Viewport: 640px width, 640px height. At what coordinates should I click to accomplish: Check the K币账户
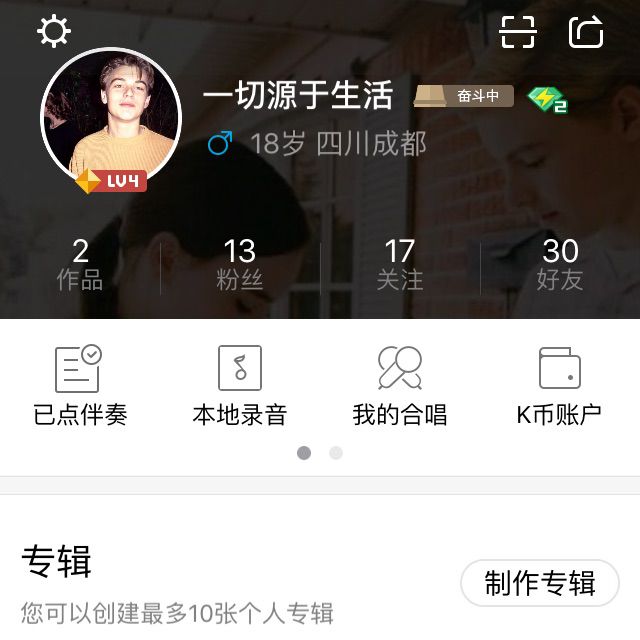pyautogui.click(x=560, y=386)
